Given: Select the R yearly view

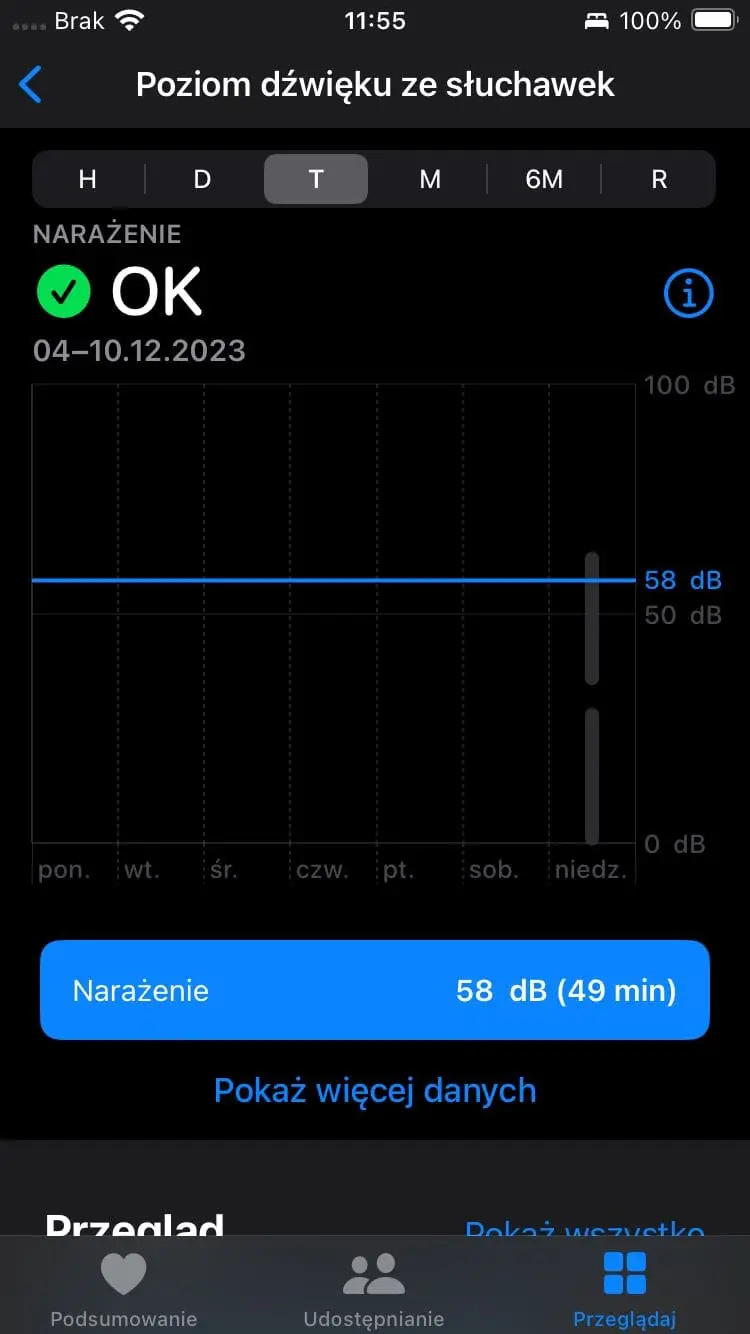Looking at the screenshot, I should 658,179.
